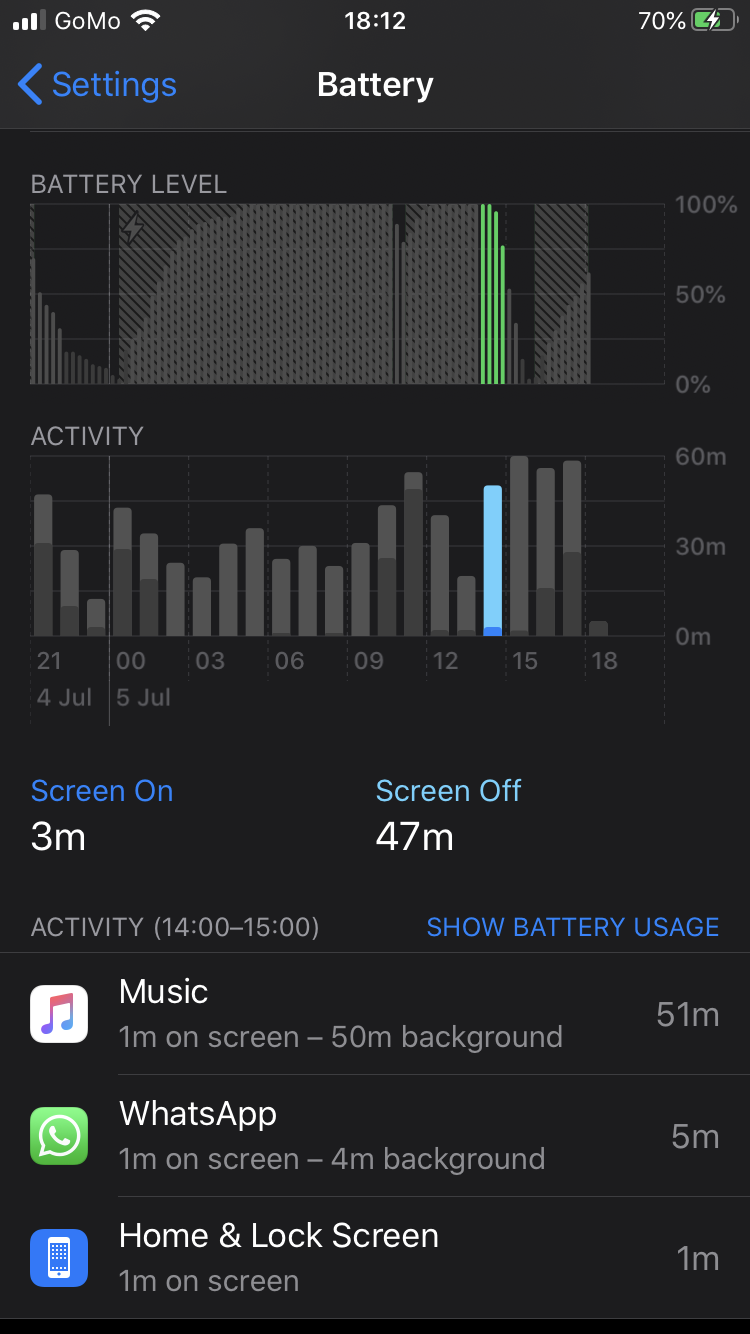Image resolution: width=750 pixels, height=1334 pixels.
Task: Tap the Home & Lock Screen row
Action: click(375, 1258)
